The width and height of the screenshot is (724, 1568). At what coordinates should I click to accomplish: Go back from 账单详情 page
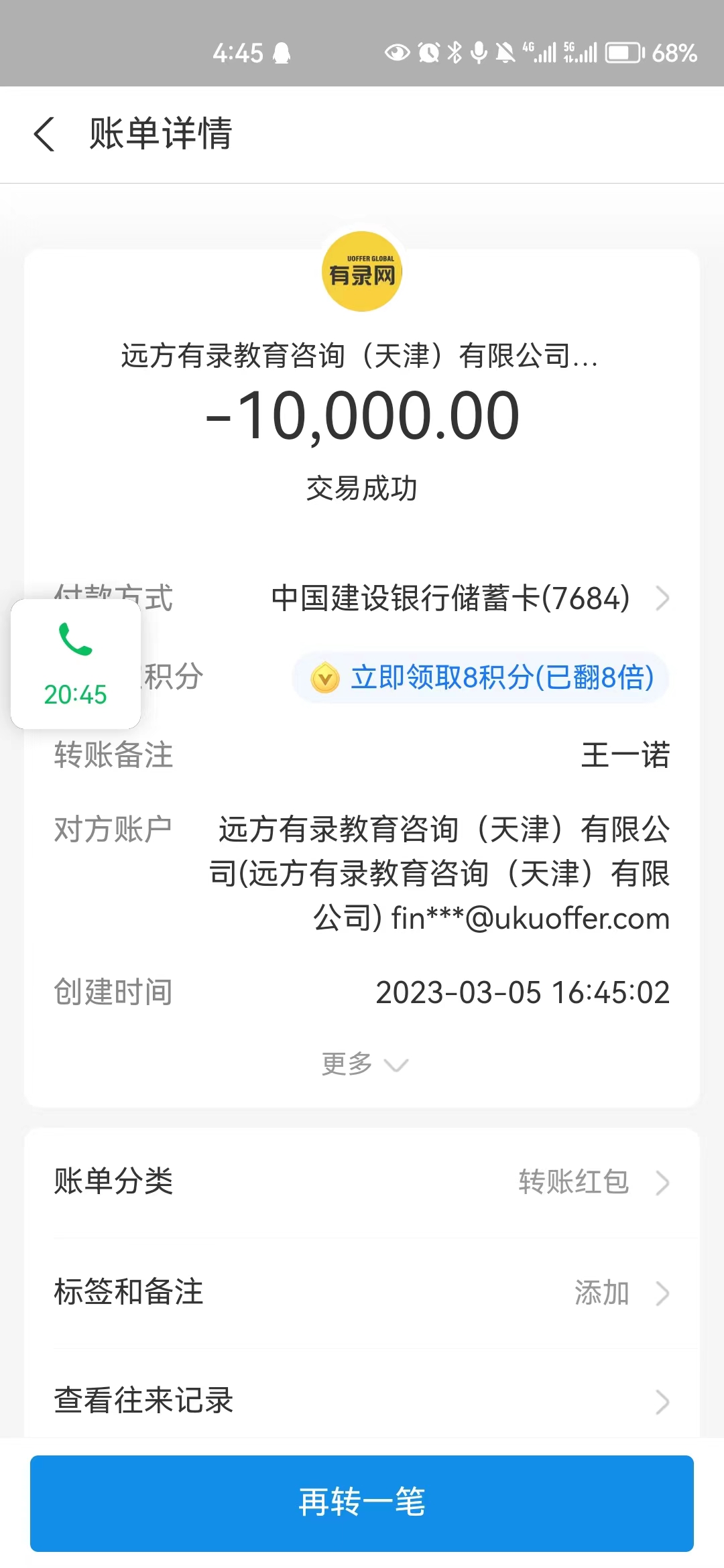click(44, 134)
